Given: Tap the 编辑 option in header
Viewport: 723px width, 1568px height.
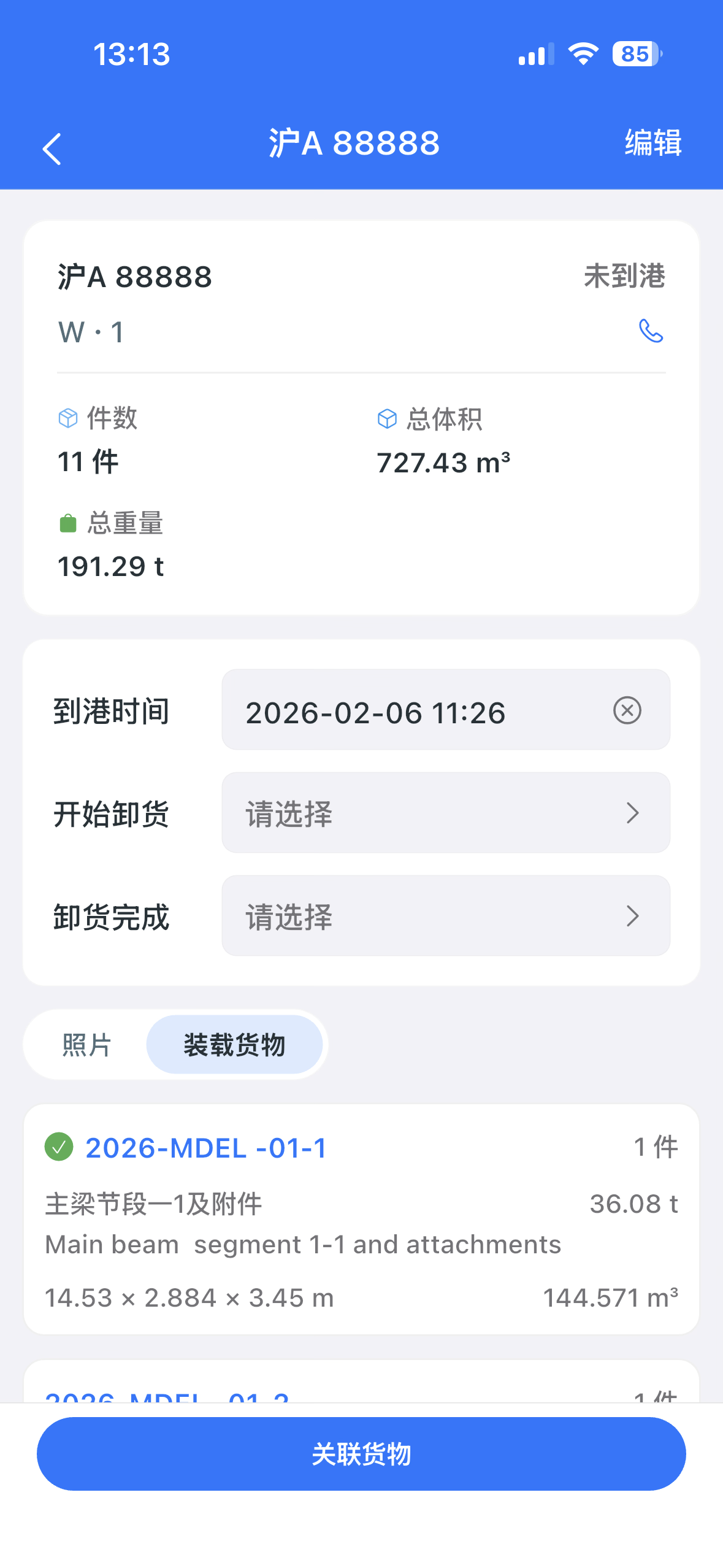Looking at the screenshot, I should [652, 144].
